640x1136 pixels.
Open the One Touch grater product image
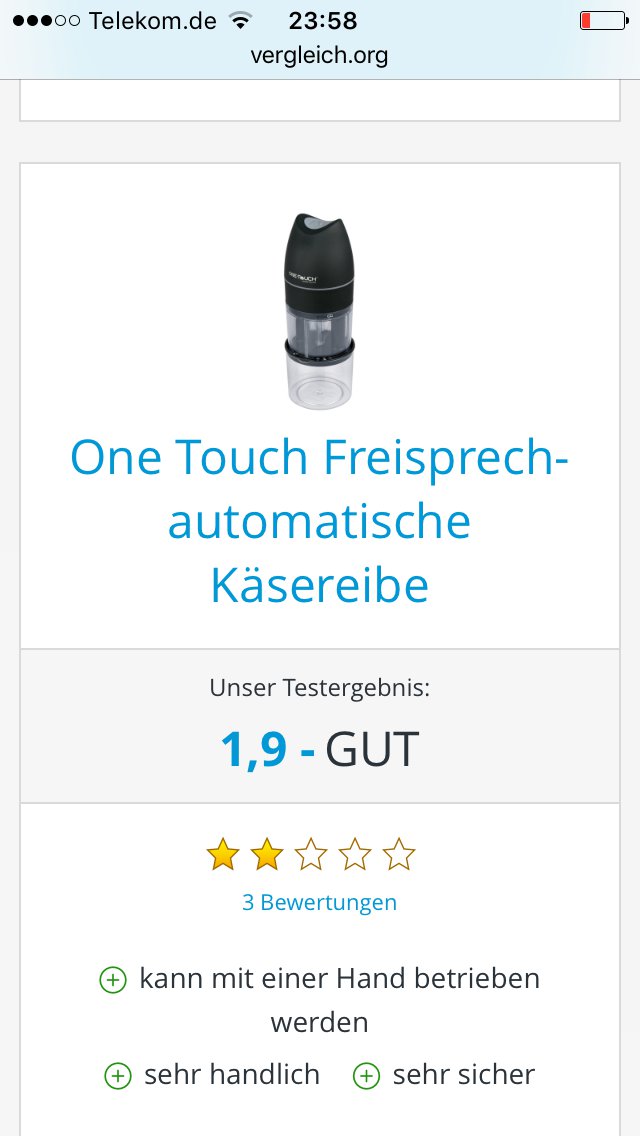(x=319, y=311)
